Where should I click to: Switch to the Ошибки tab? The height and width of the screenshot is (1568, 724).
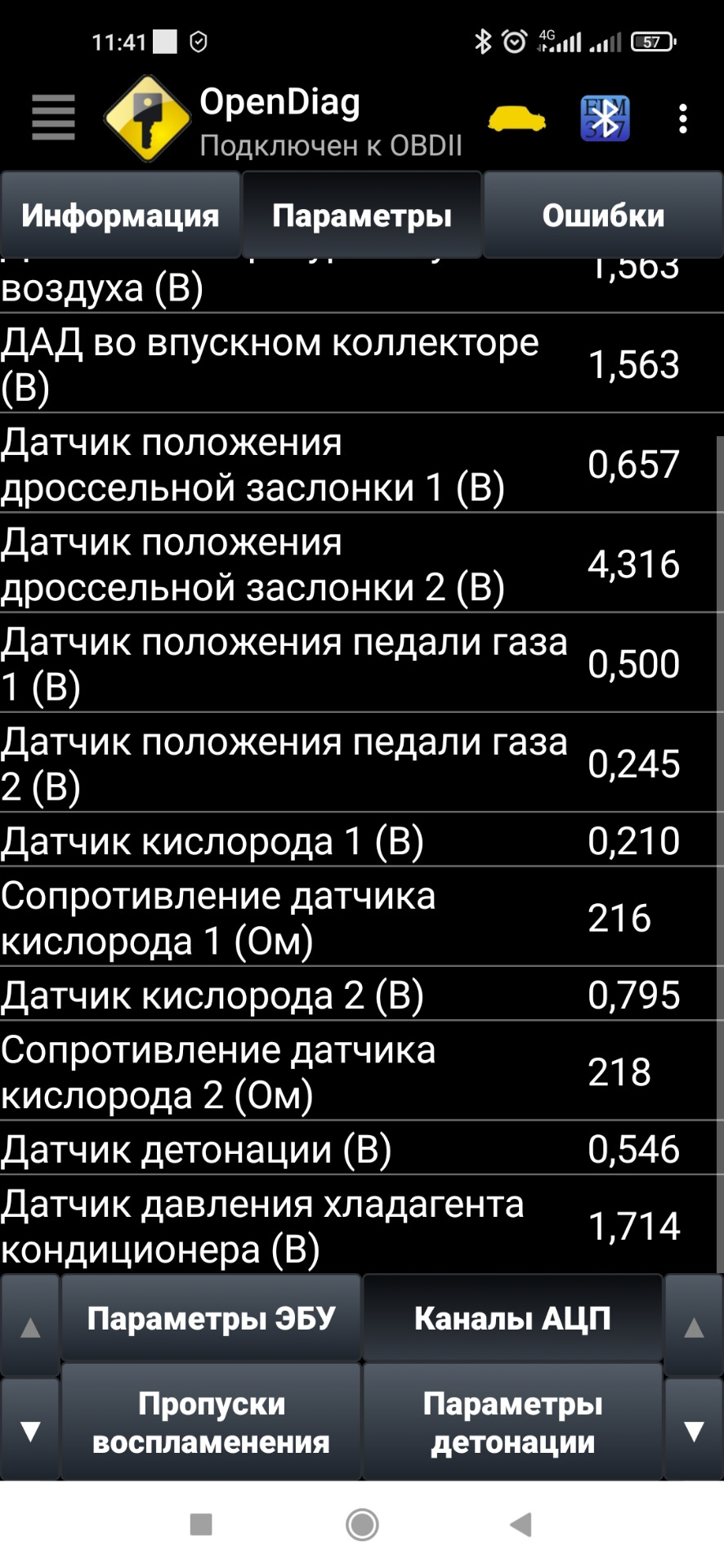coord(603,216)
